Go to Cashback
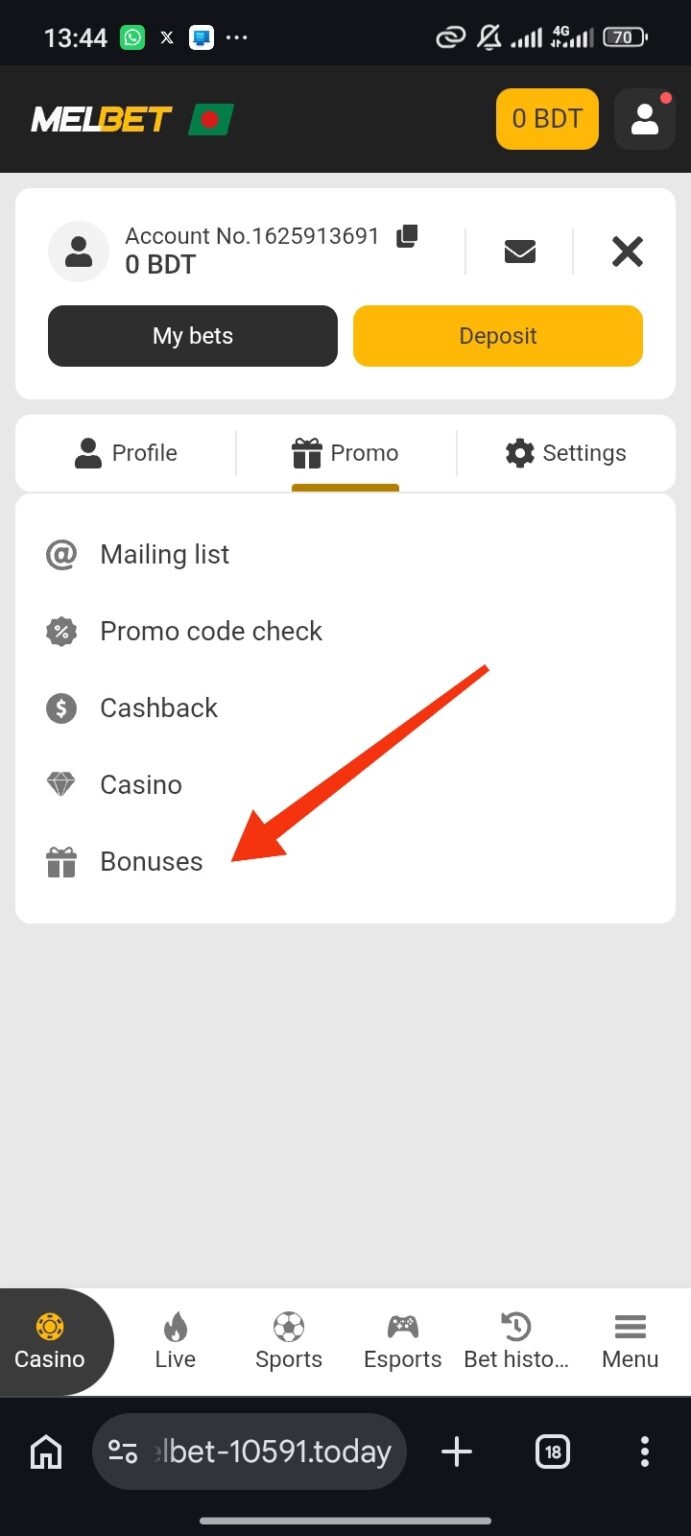 tap(158, 708)
